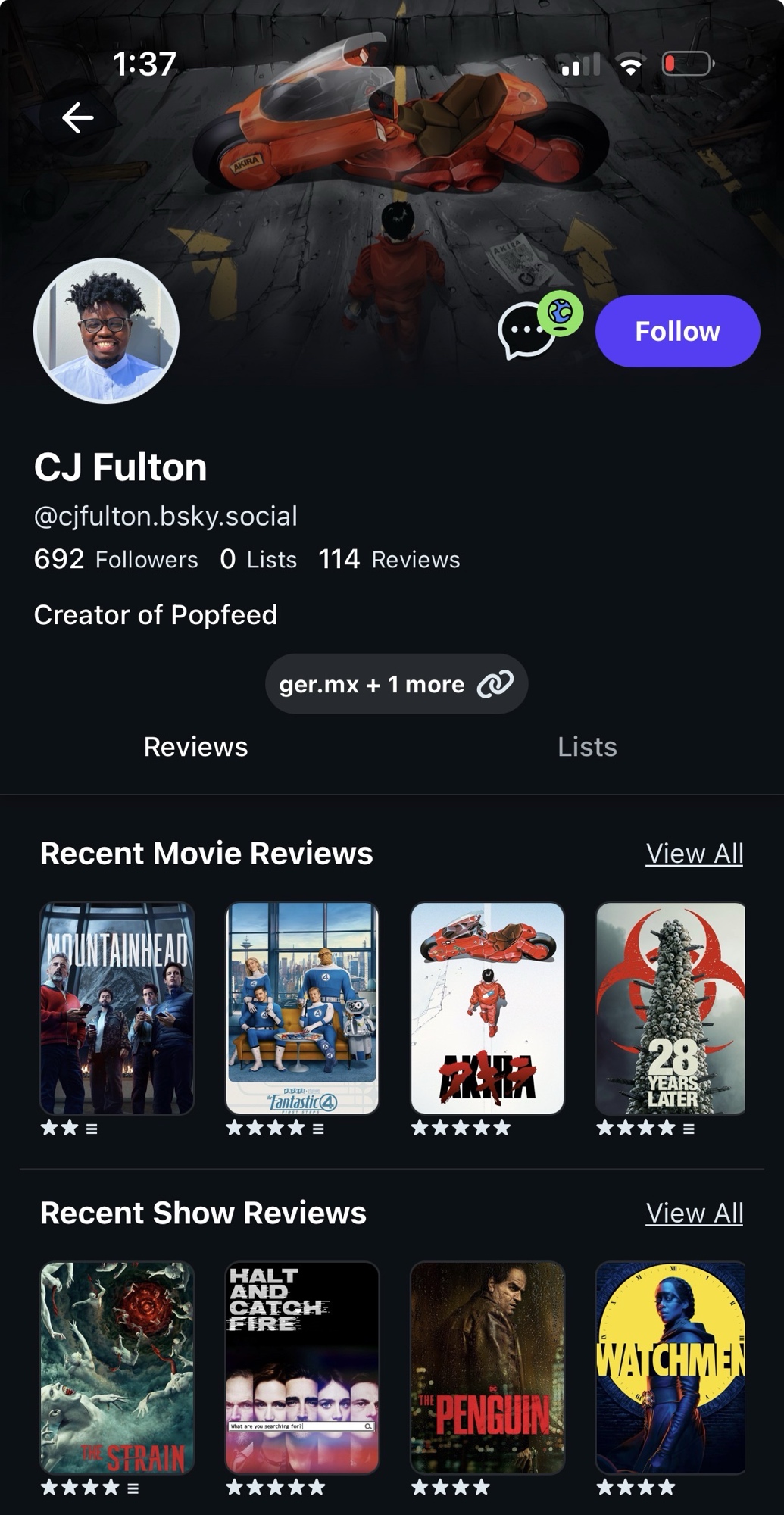Open The Penguin show review

(x=487, y=1367)
